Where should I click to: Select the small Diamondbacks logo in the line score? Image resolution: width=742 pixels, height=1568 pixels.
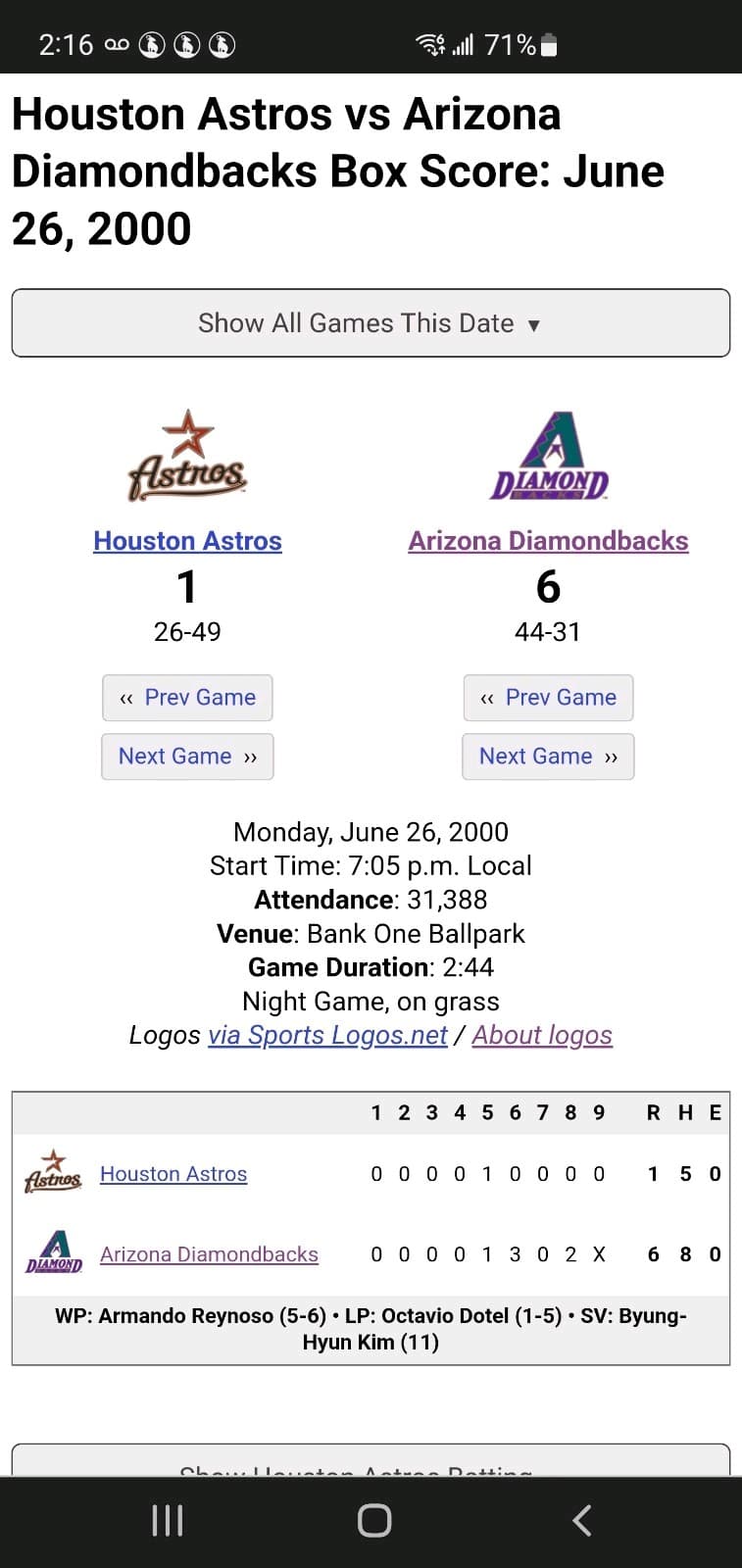[51, 1254]
